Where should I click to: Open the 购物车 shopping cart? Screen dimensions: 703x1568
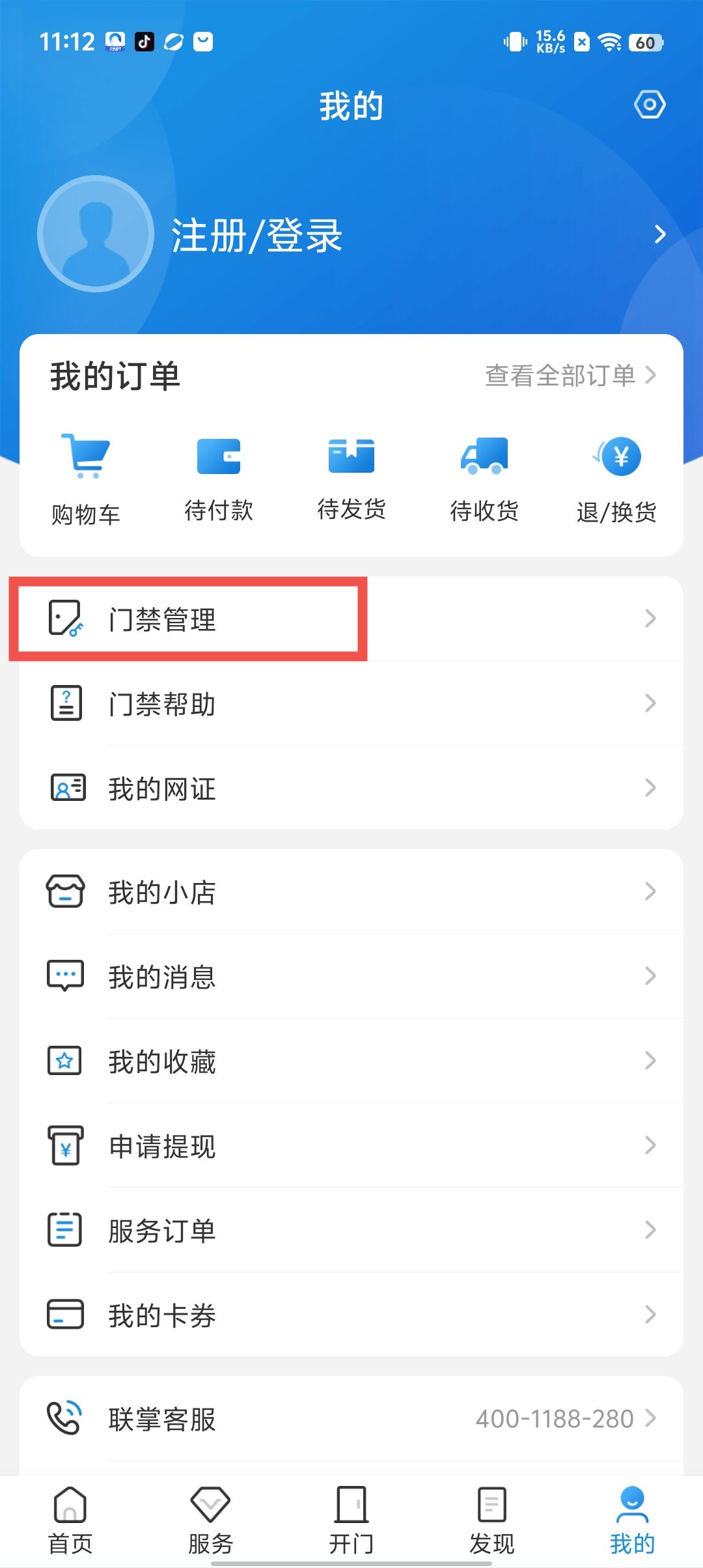pos(86,479)
